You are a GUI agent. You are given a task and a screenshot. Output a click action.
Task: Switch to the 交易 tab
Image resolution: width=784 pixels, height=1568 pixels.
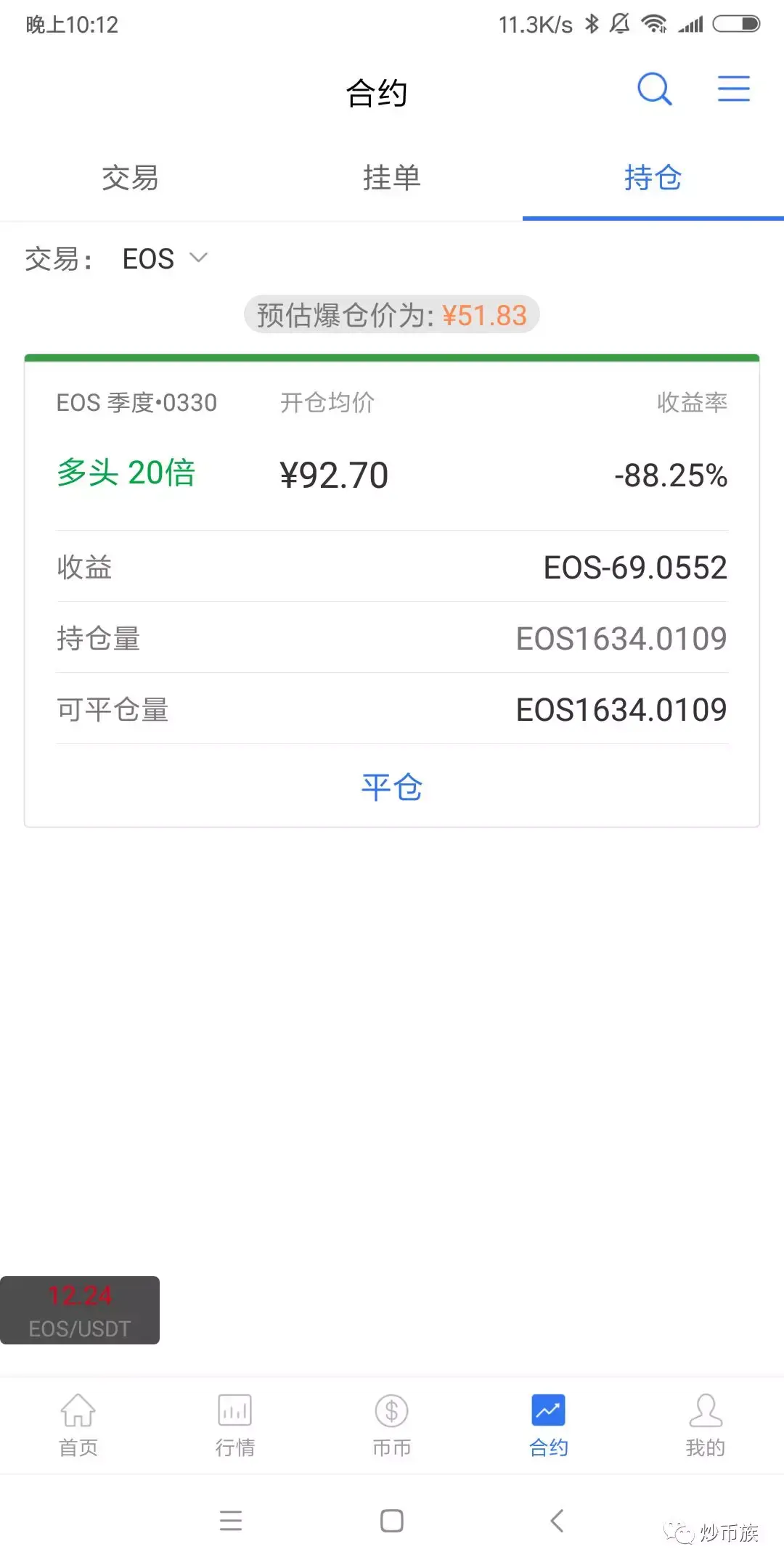point(130,179)
